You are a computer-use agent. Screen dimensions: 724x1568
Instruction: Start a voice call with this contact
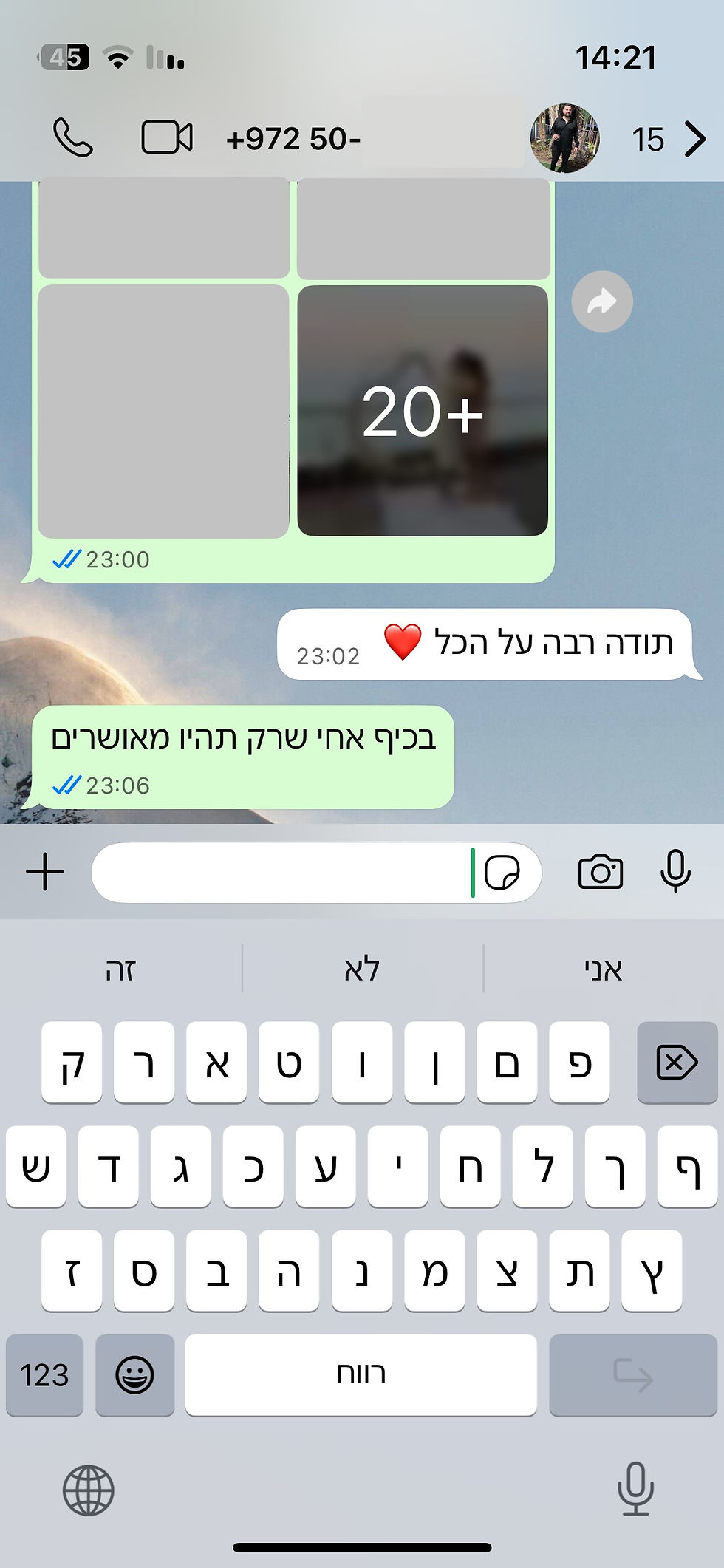click(73, 138)
